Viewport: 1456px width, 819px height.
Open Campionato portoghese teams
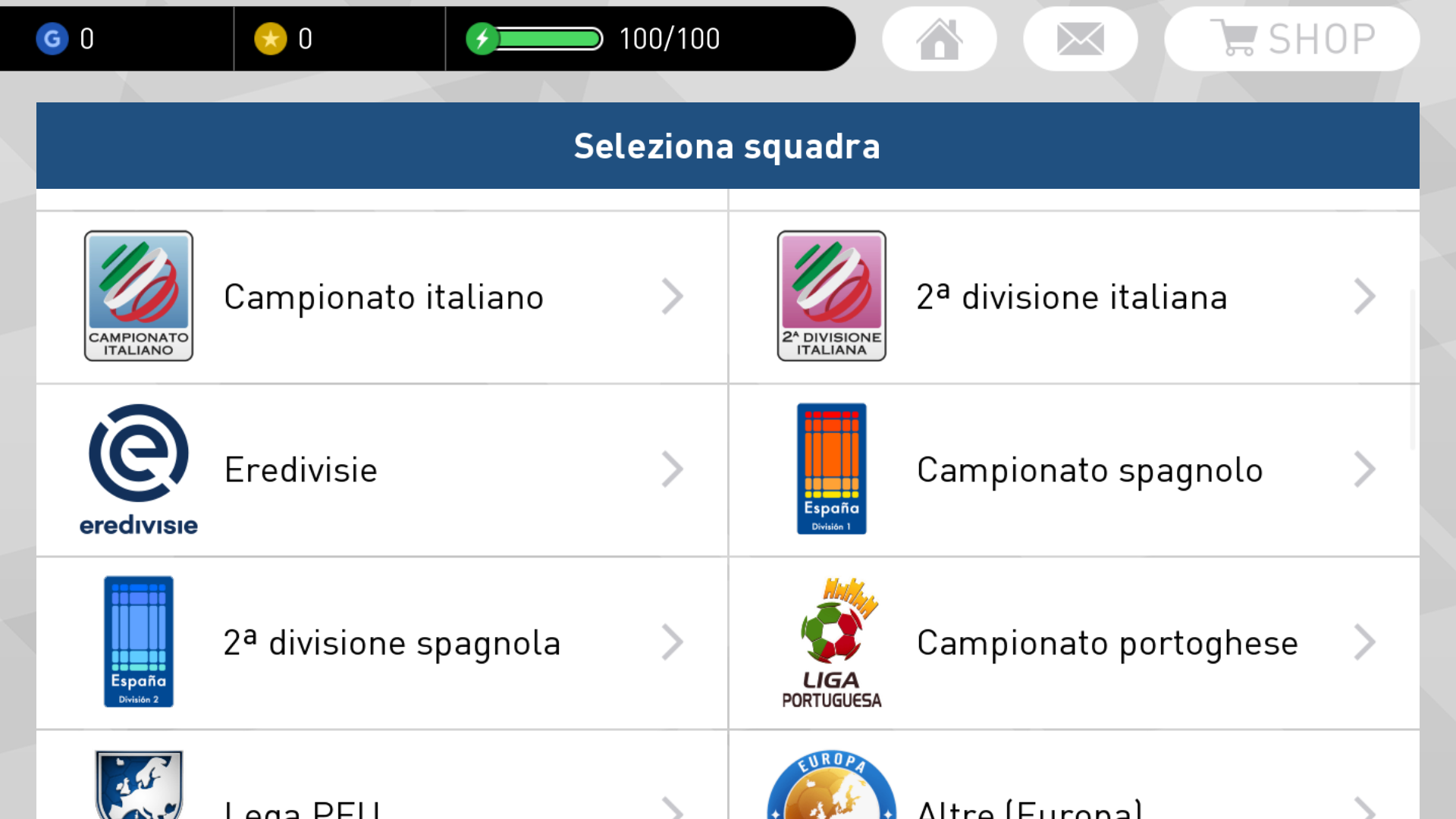(x=1074, y=642)
